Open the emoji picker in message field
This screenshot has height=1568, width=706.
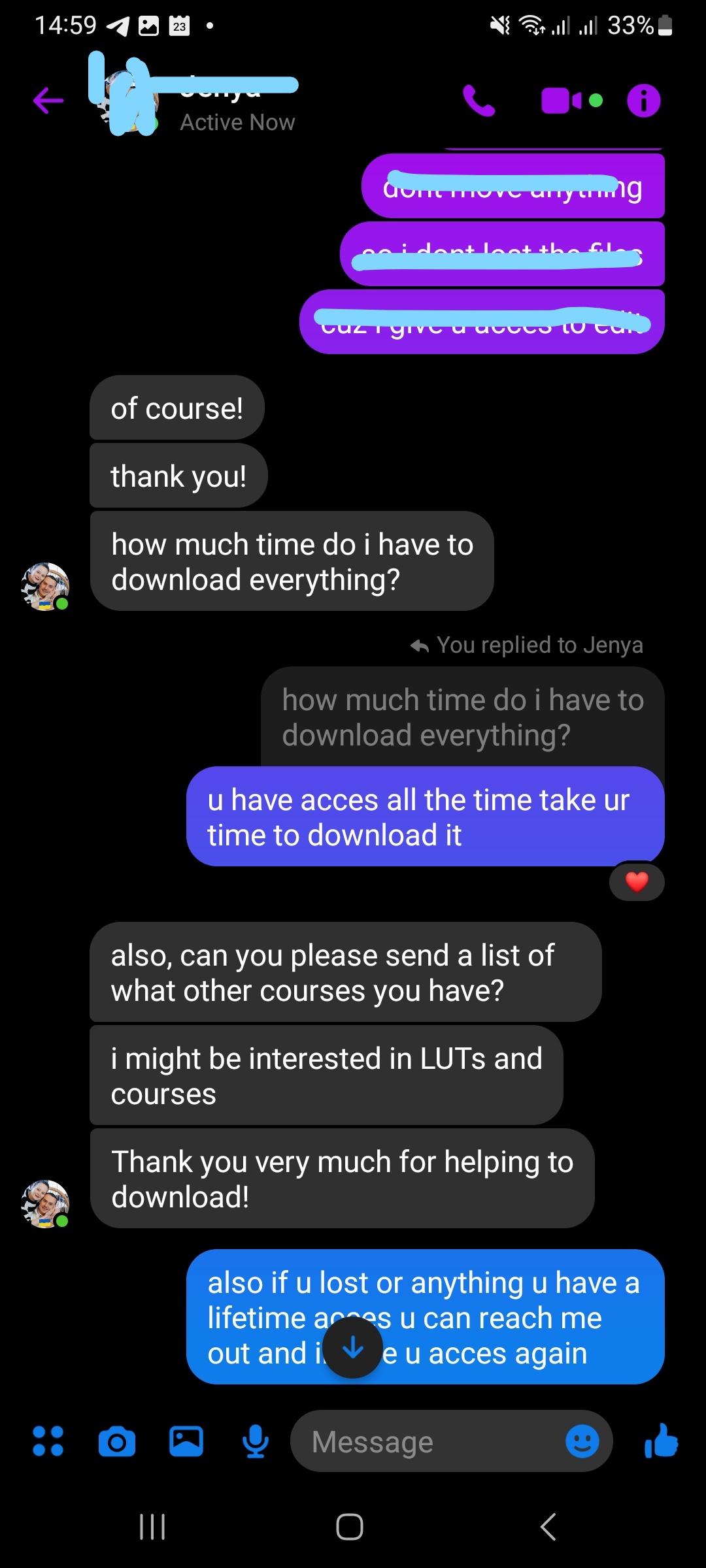coord(582,1441)
